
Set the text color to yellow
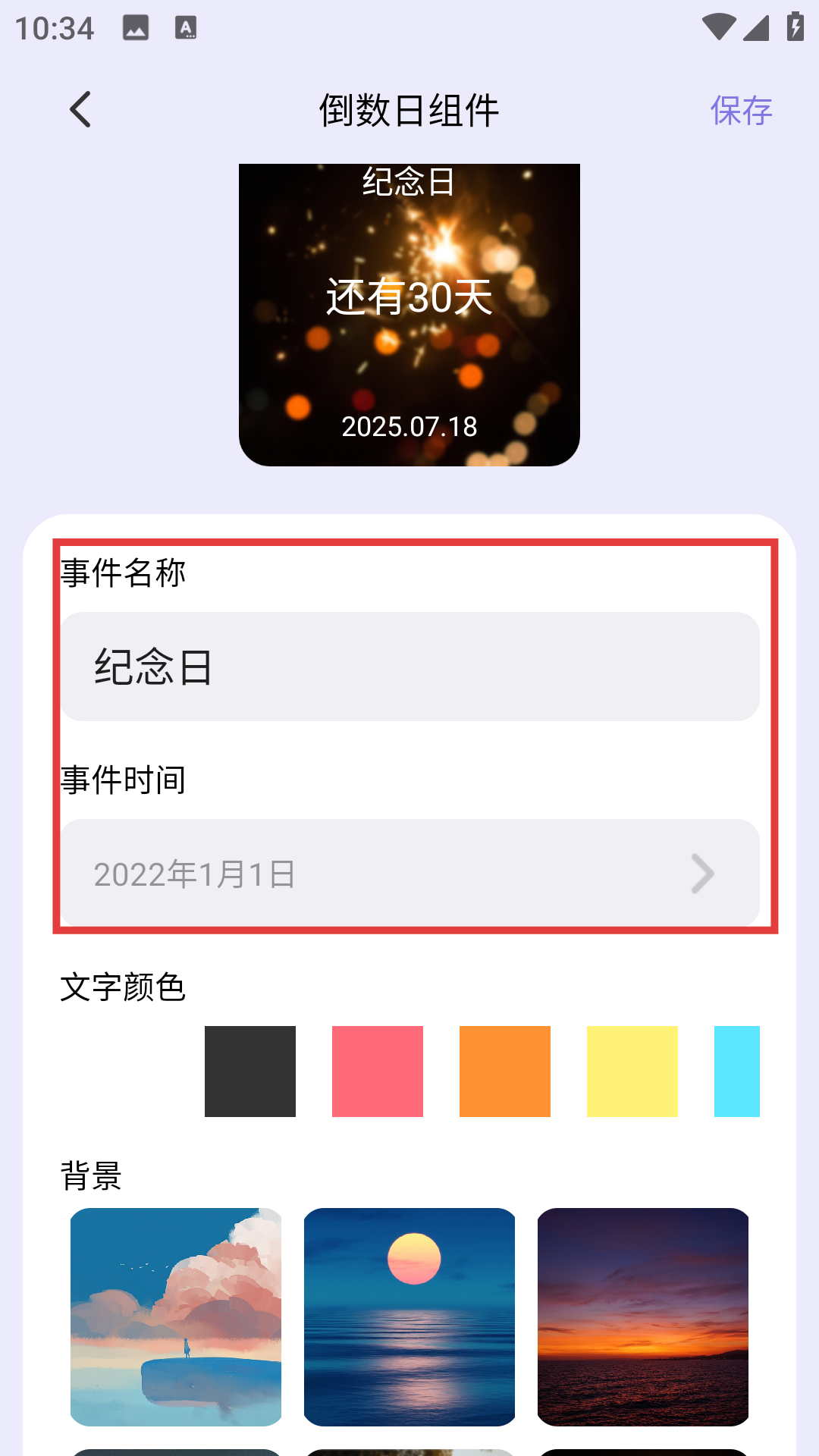point(632,1071)
